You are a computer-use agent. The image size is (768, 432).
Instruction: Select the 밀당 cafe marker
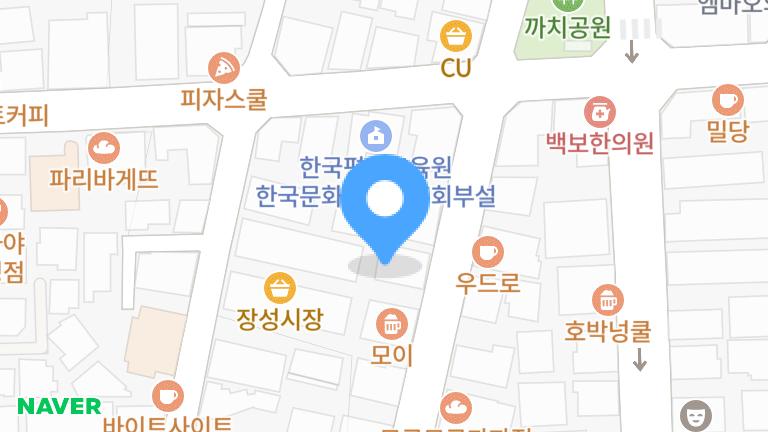pos(727,100)
